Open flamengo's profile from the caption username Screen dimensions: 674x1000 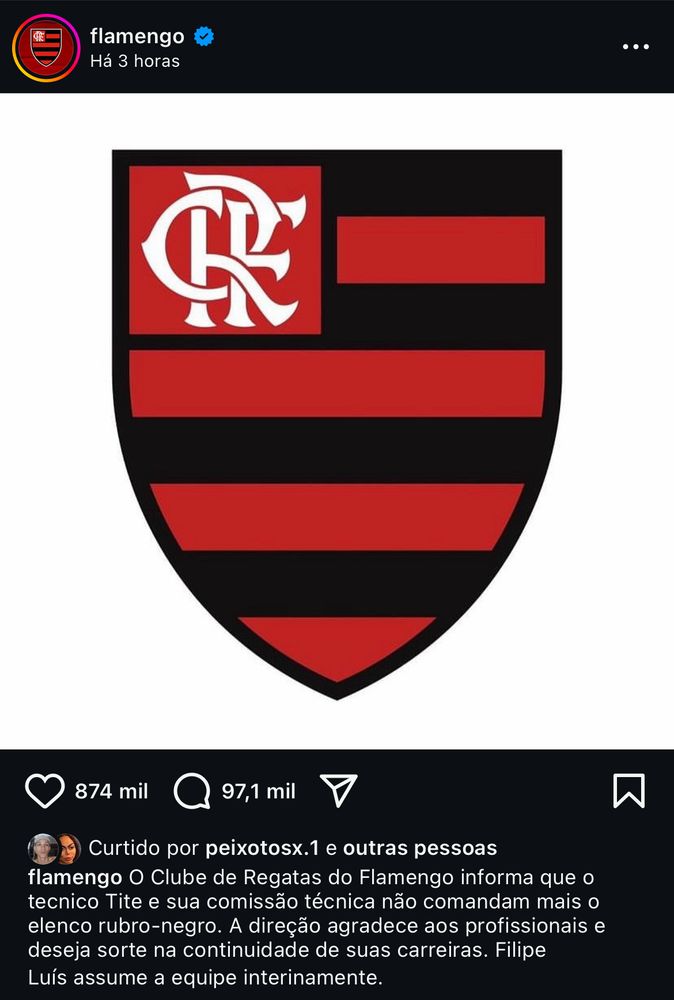point(75,877)
